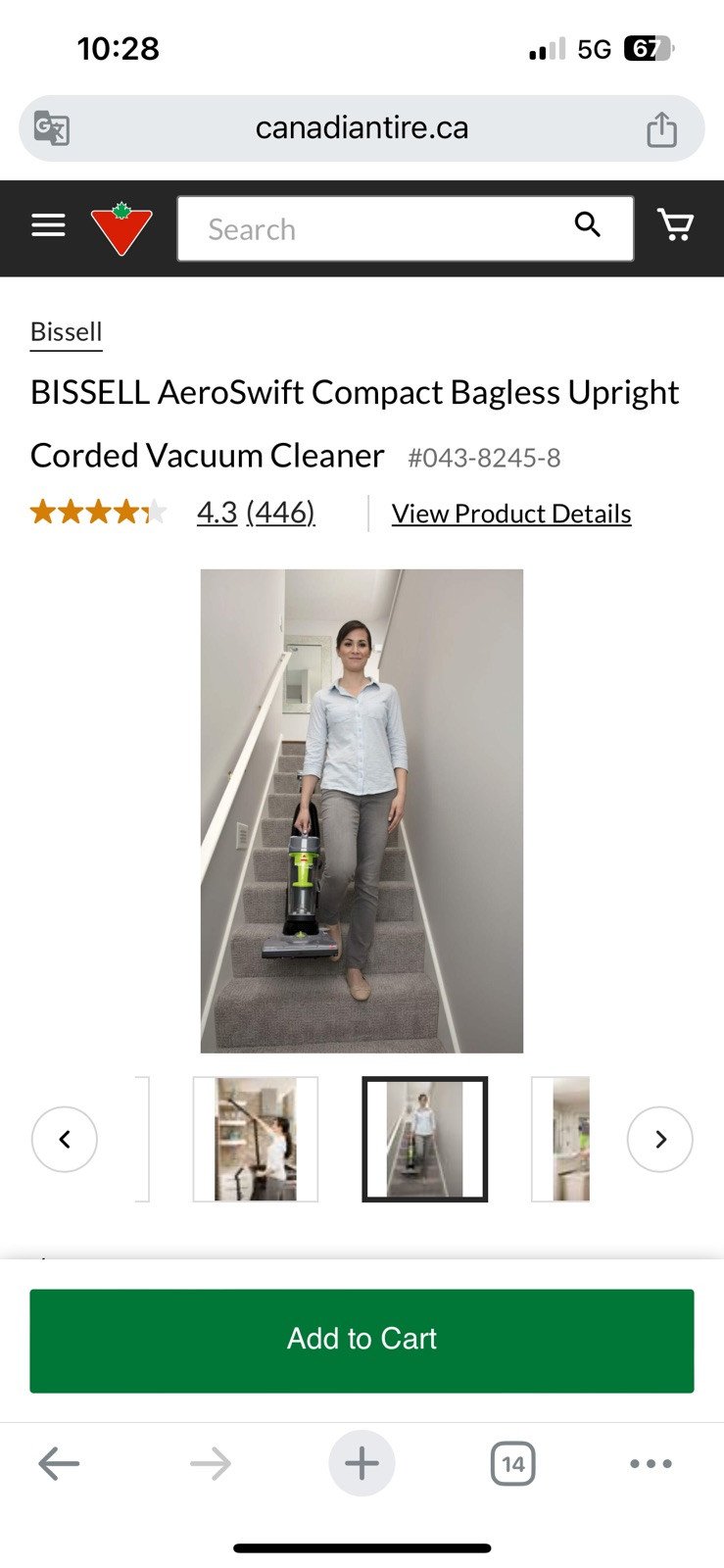Image resolution: width=724 pixels, height=1568 pixels.
Task: Share this page from address bar
Action: coord(661,129)
